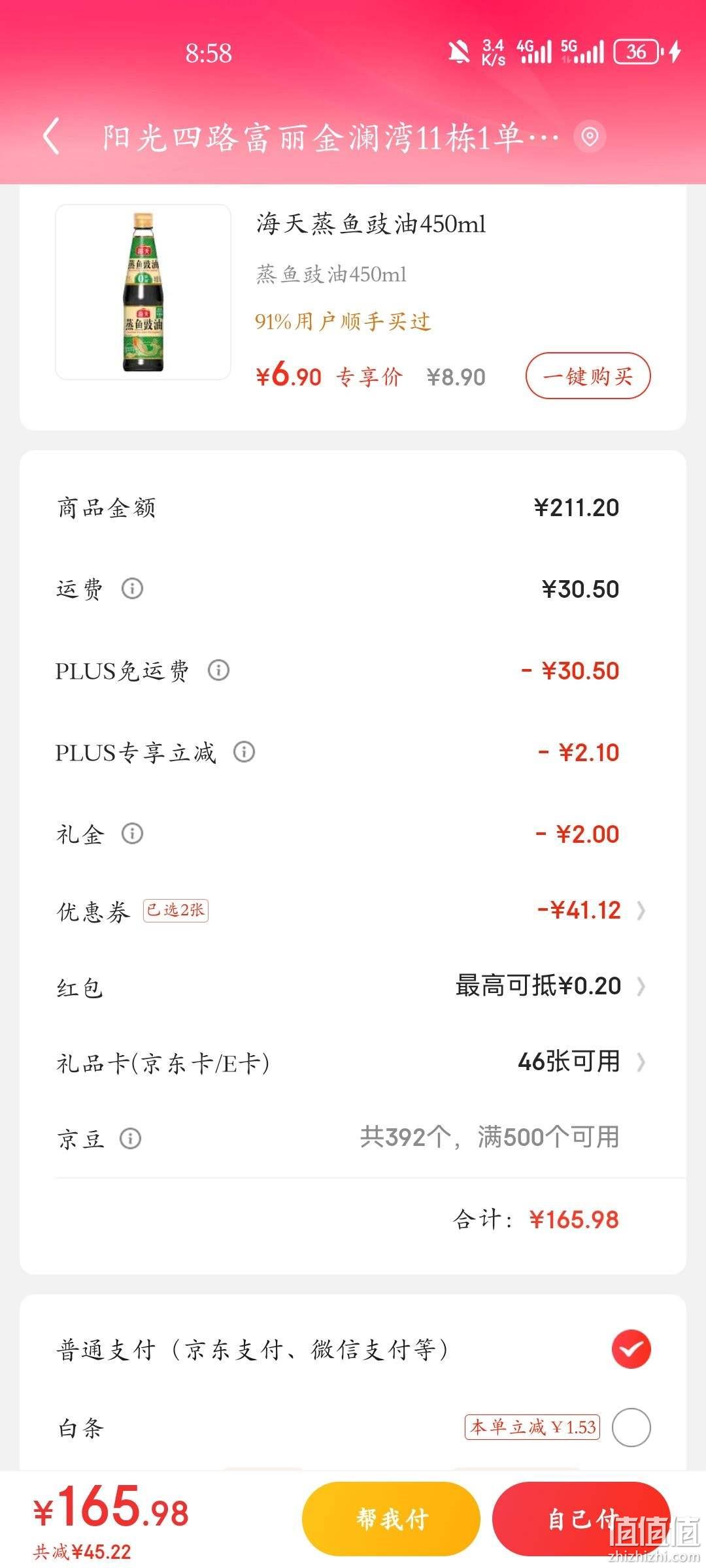This screenshot has height=1568, width=706.
Task: Open the 海天蒸鱼豉油450ml product image
Action: pyautogui.click(x=143, y=291)
